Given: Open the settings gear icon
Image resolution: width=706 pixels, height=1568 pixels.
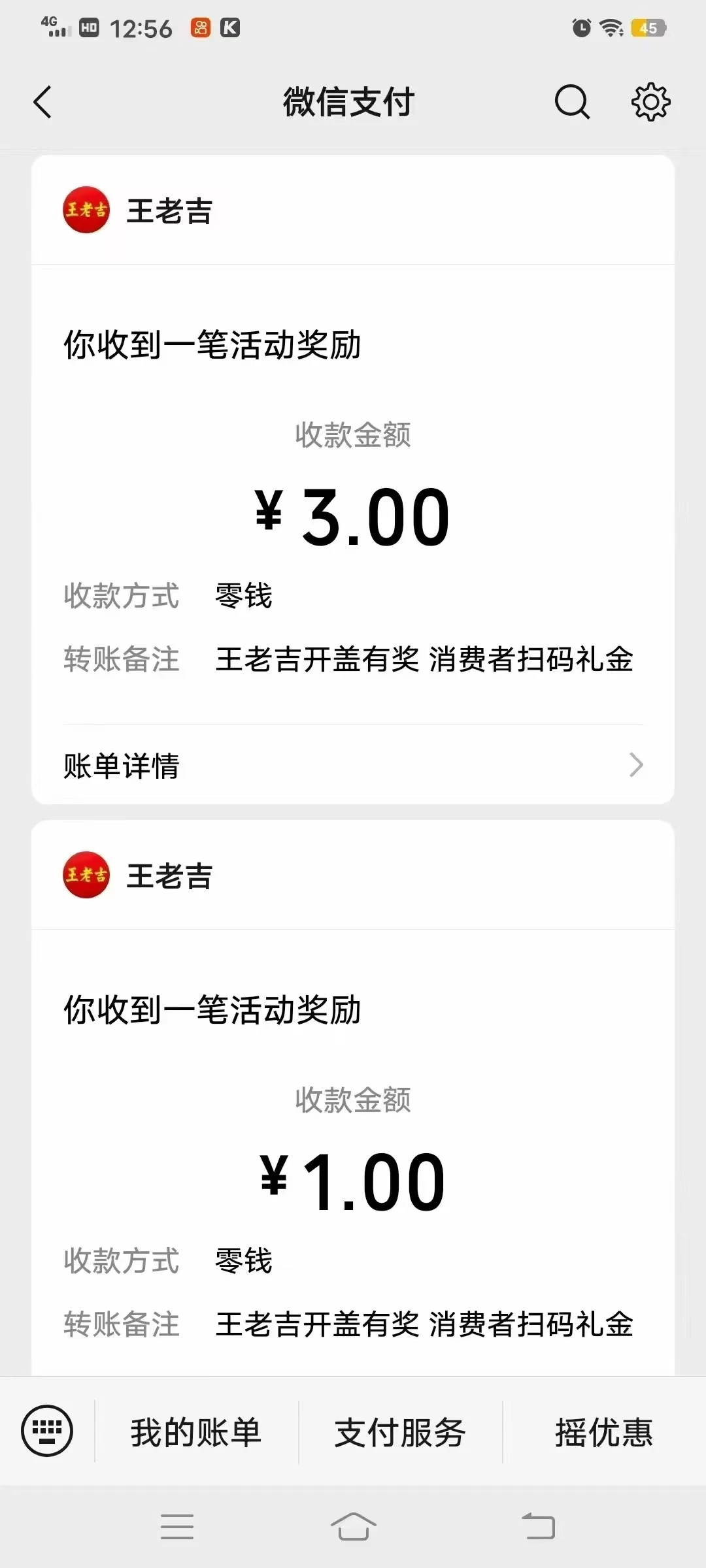Looking at the screenshot, I should point(650,103).
